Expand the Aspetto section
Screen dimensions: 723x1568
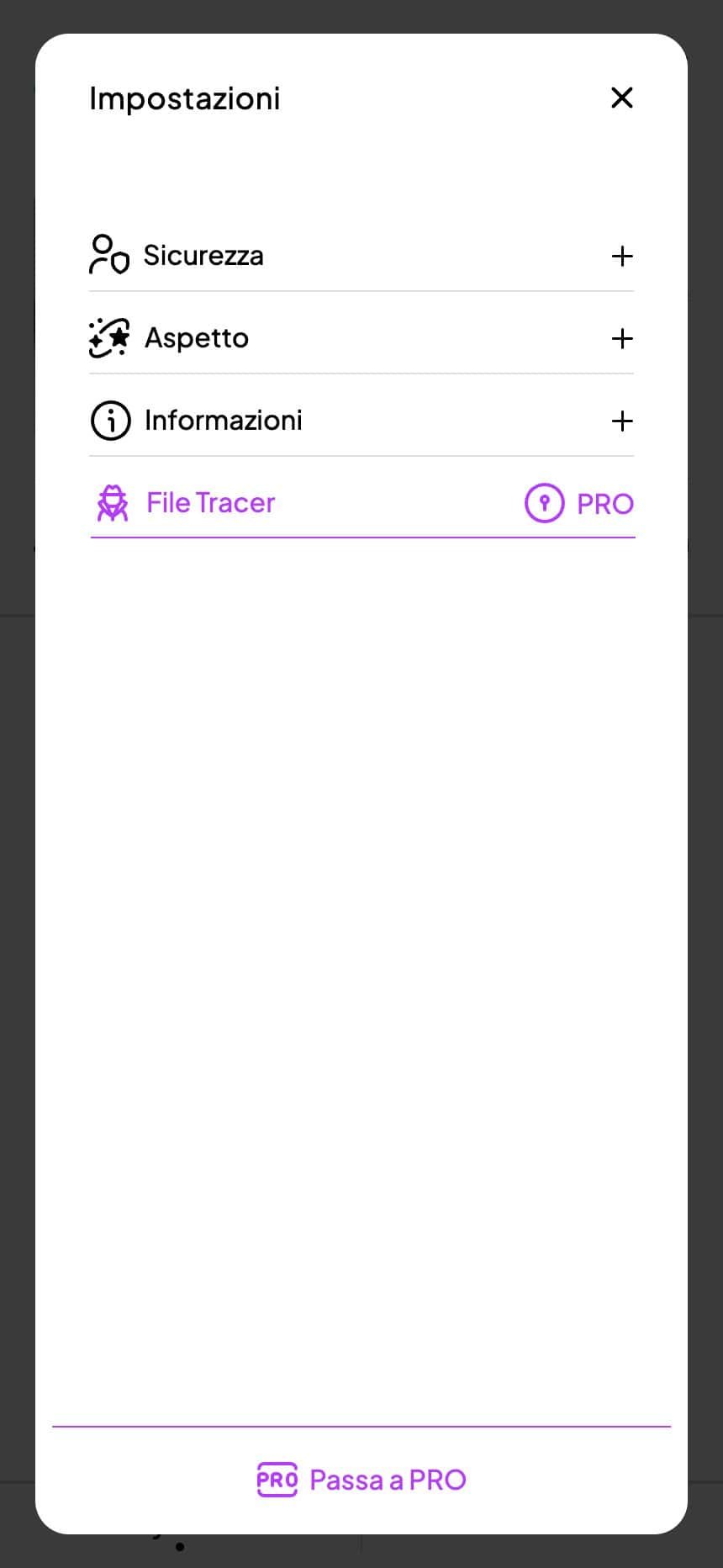(621, 338)
